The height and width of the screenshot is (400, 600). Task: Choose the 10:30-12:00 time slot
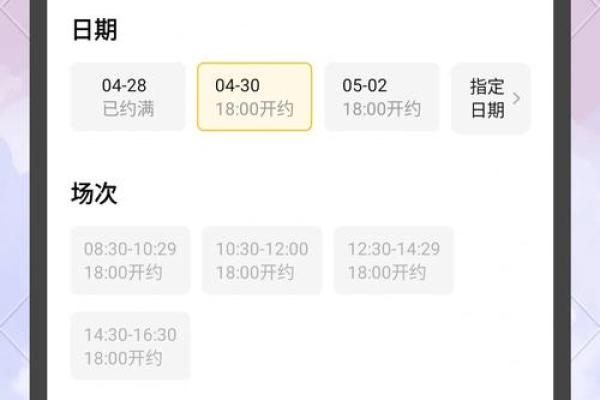pyautogui.click(x=262, y=260)
